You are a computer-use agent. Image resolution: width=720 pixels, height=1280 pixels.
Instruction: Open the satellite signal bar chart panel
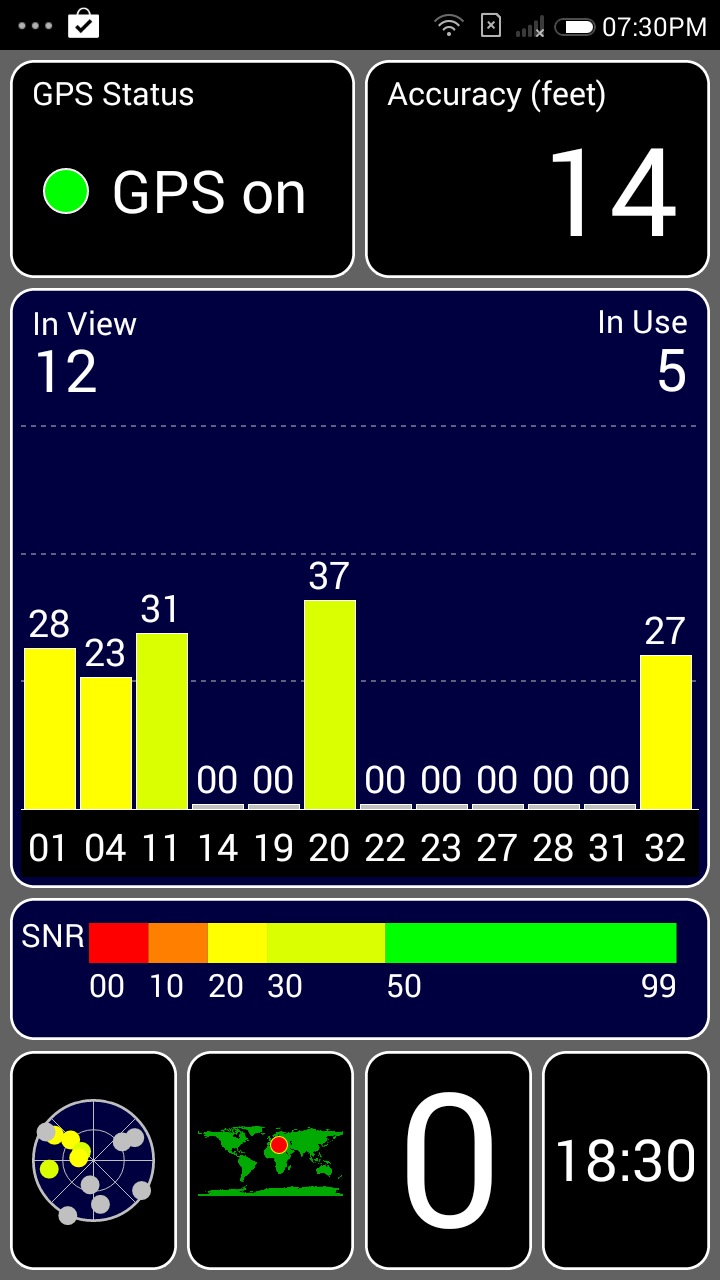[x=360, y=588]
